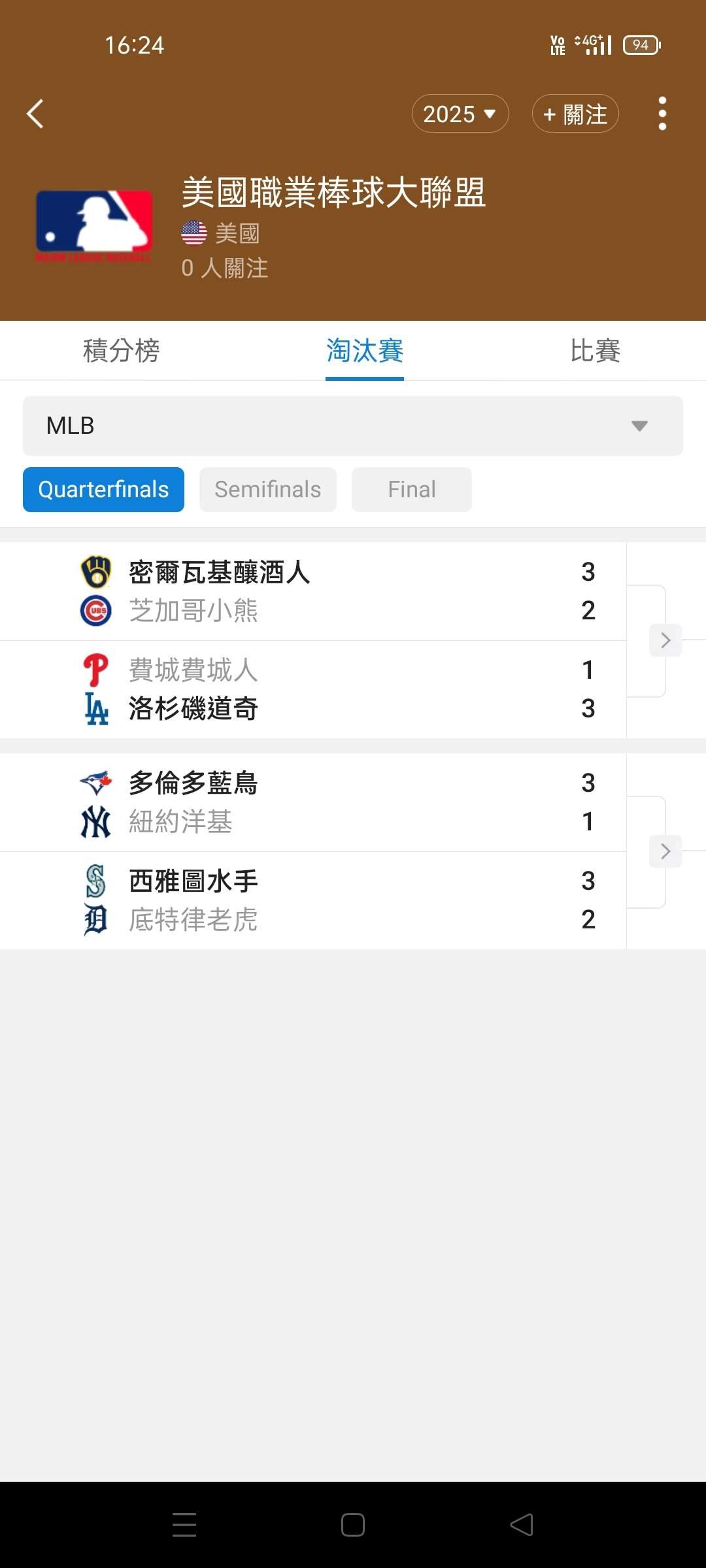Open recent apps from the navigation bar

pos(184,1525)
